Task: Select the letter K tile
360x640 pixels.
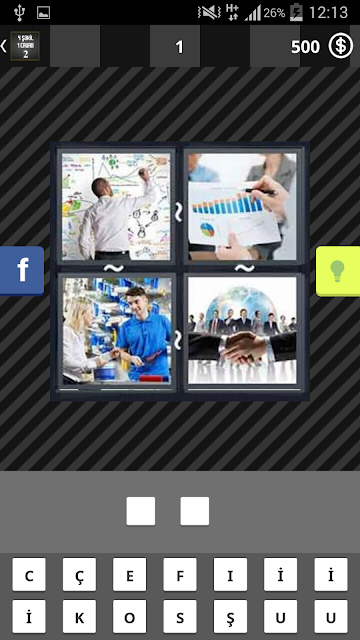Action: (79, 616)
